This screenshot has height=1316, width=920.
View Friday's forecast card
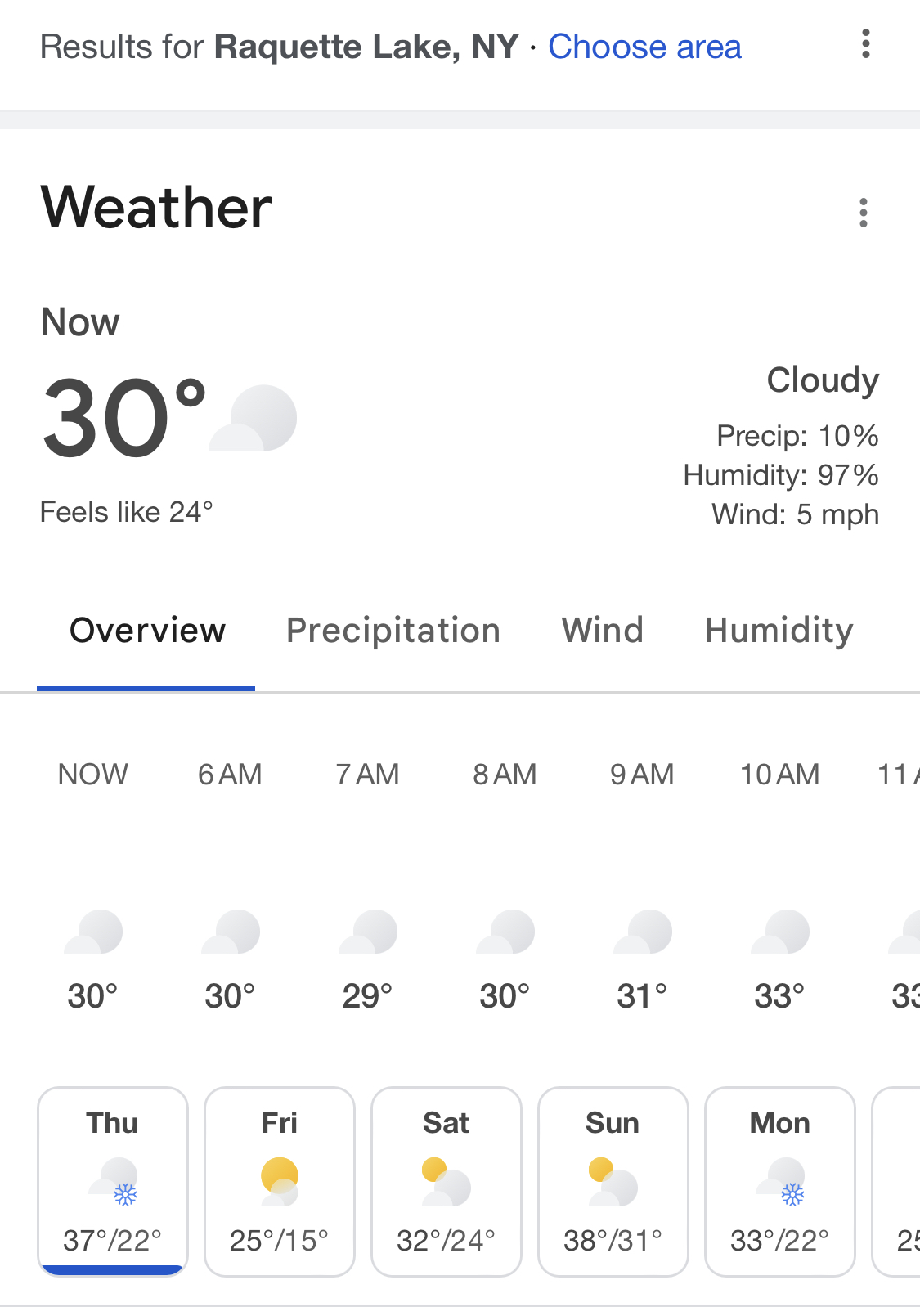280,1180
